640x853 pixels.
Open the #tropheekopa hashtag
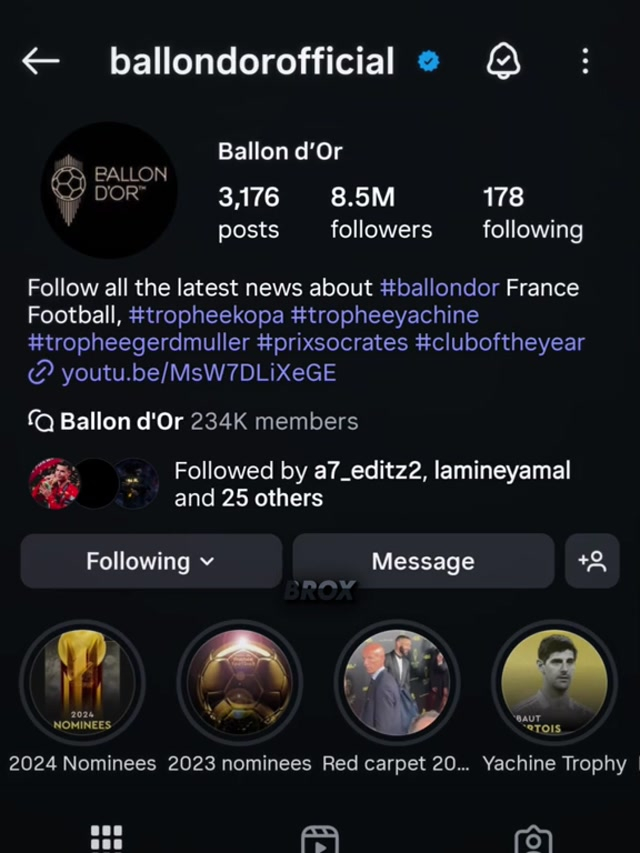206,316
